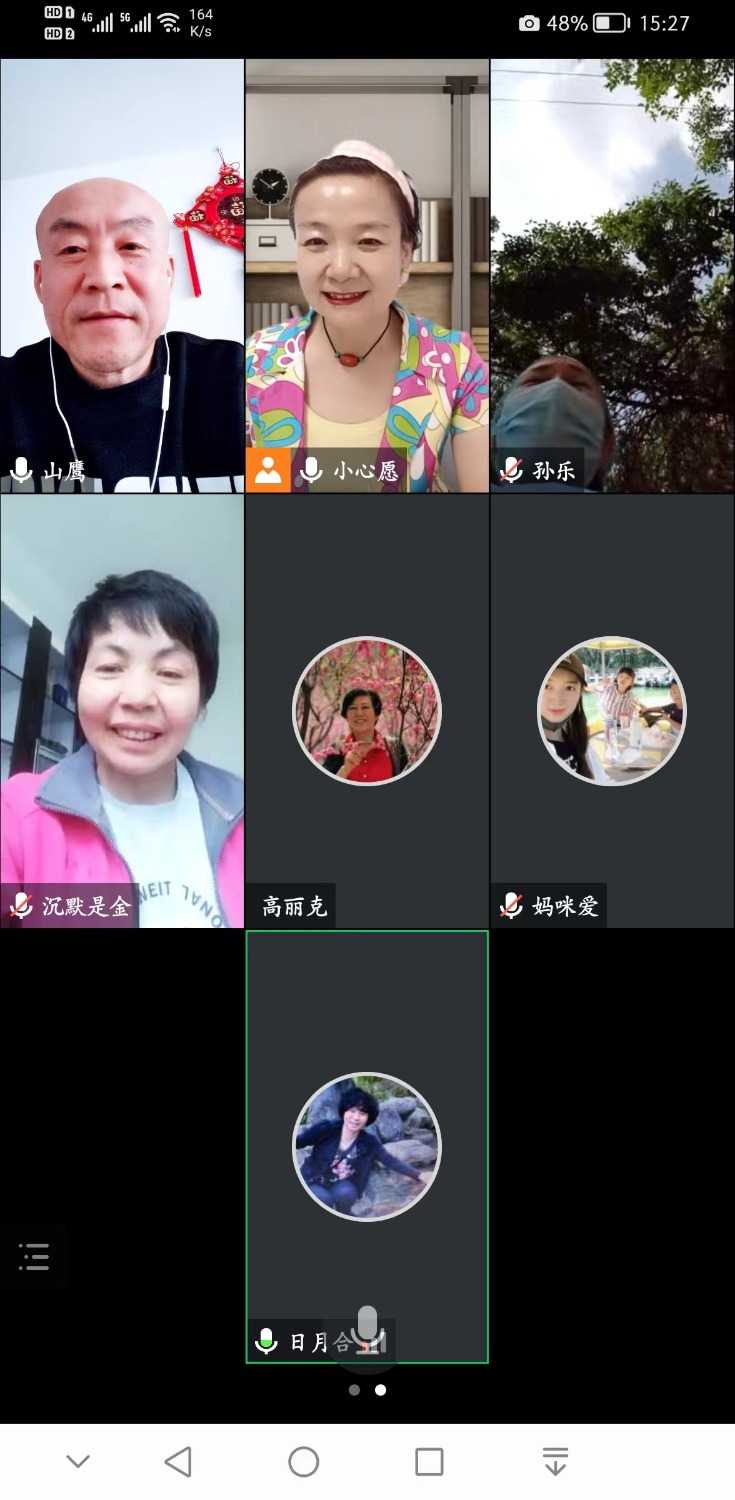Viewport: 735px width, 1500px height.
Task: Tap the floating microphone button
Action: click(x=367, y=1330)
